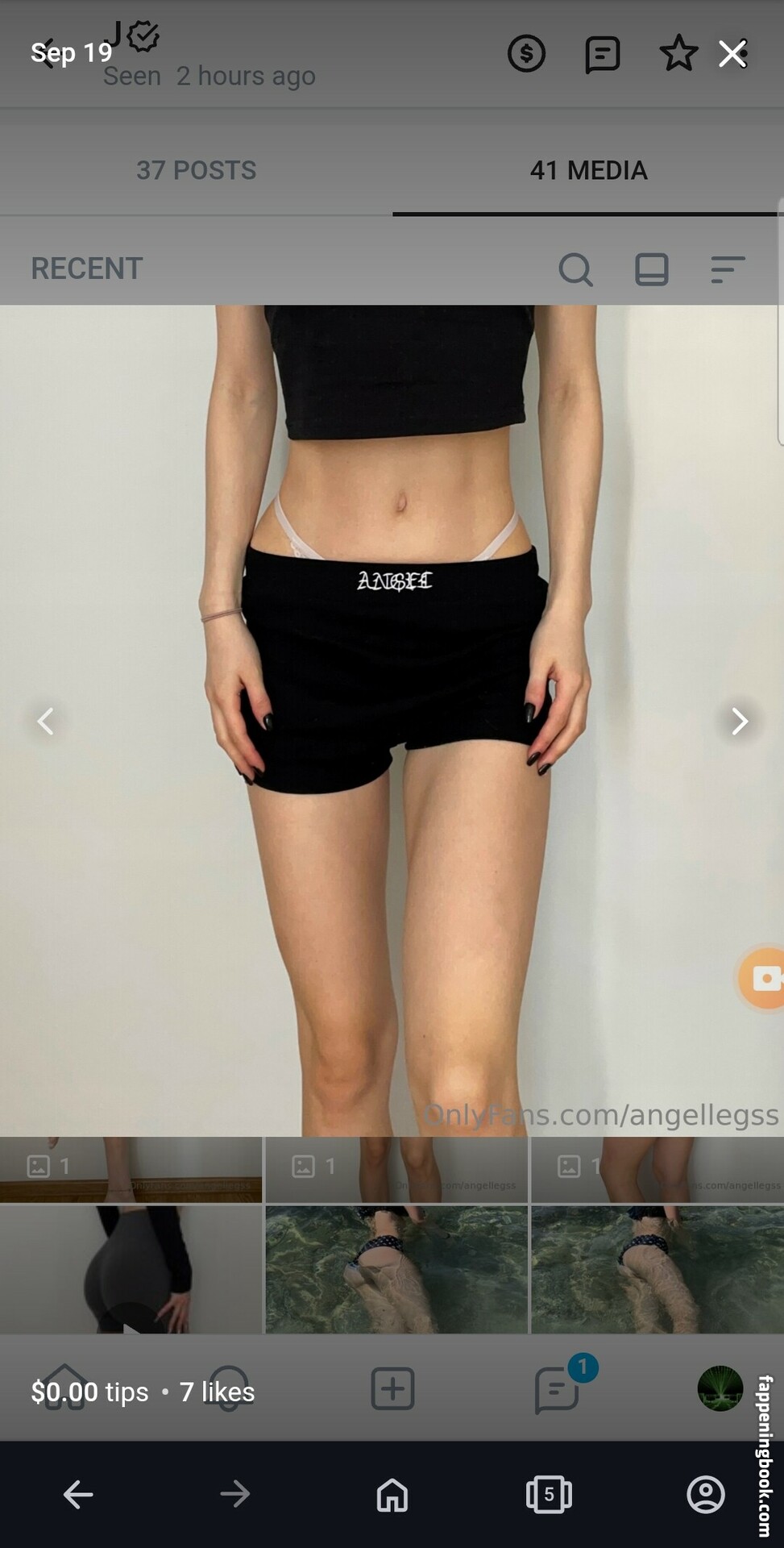This screenshot has width=784, height=1548.
Task: Open chats with one unread notification
Action: coord(557,1388)
